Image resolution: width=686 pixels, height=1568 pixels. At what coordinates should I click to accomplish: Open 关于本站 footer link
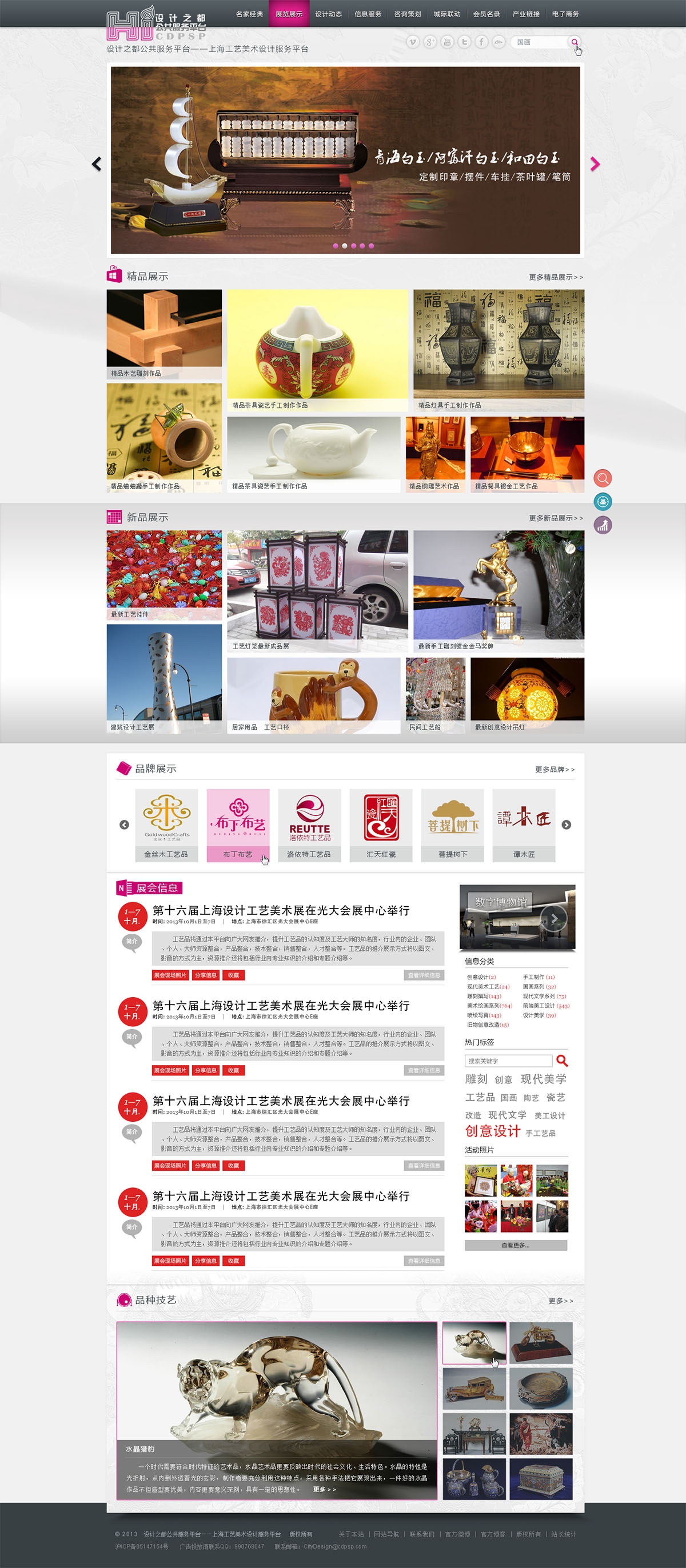351,1534
